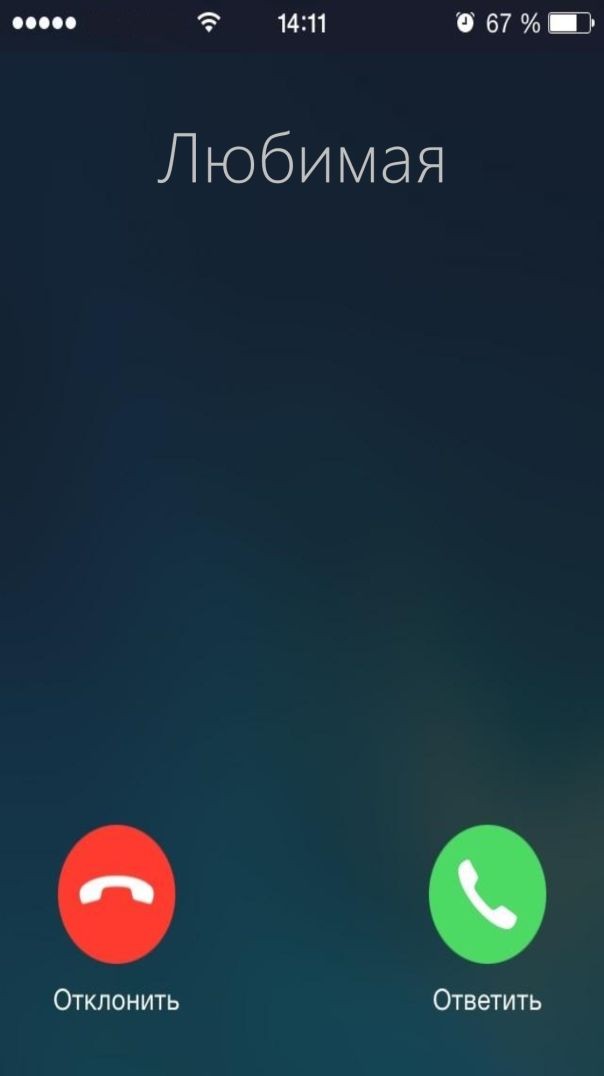Answer the call with the green button
This screenshot has width=604, height=1076.
[487, 894]
